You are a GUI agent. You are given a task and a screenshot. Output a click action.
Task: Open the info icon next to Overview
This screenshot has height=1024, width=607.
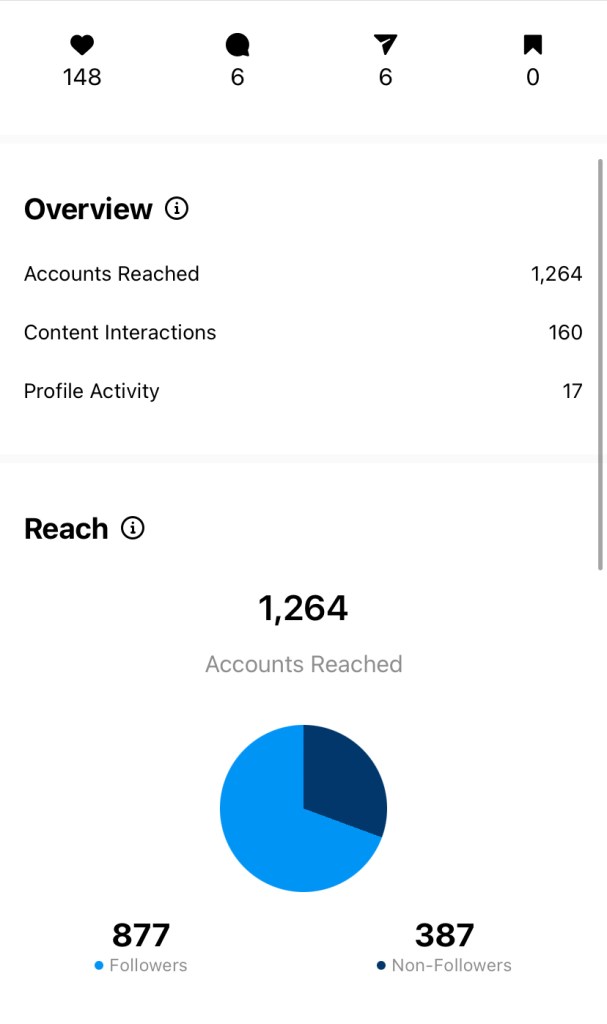coord(177,209)
